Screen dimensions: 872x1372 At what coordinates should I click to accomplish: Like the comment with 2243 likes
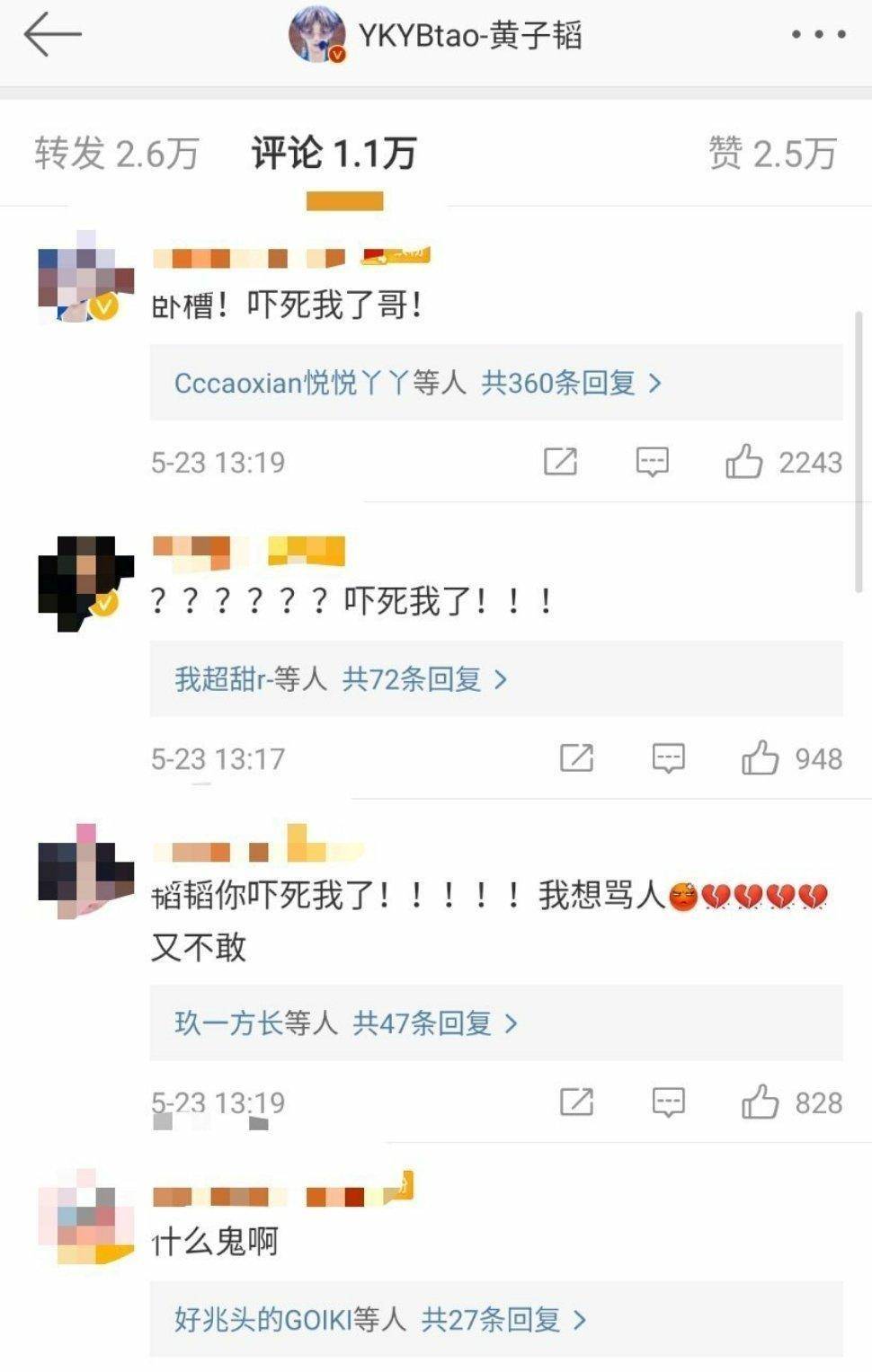pyautogui.click(x=744, y=462)
